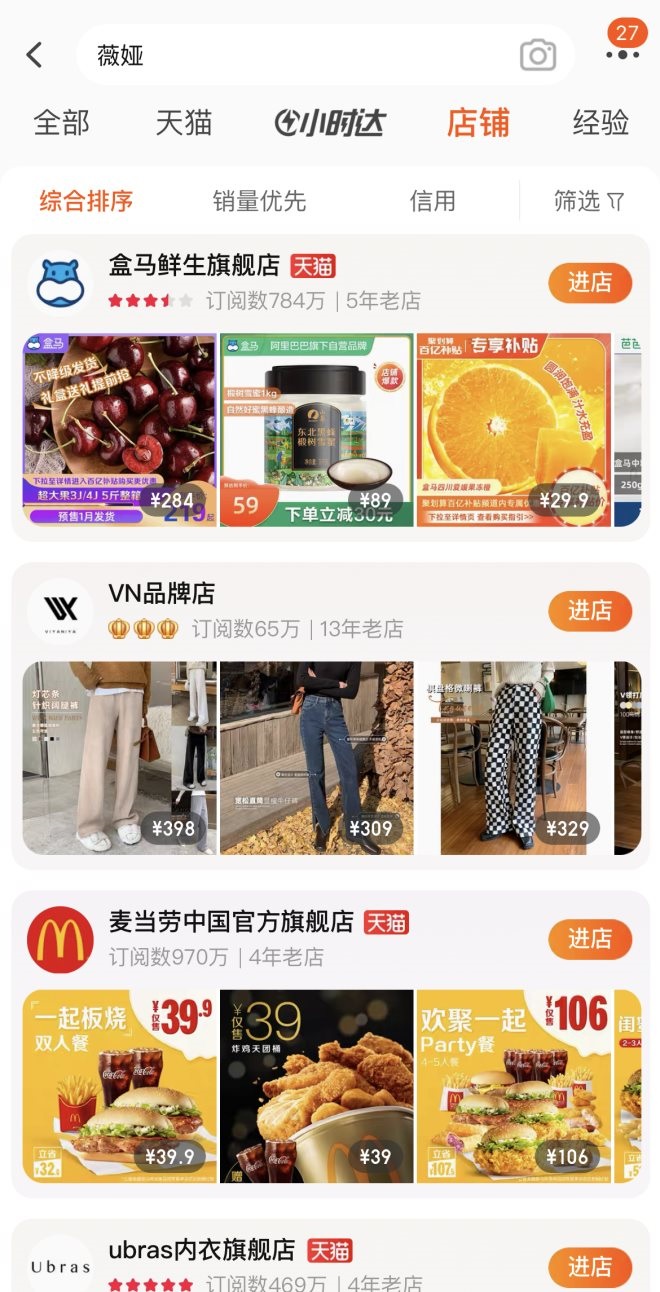Sort shops by 信用
The image size is (660, 1292).
432,201
